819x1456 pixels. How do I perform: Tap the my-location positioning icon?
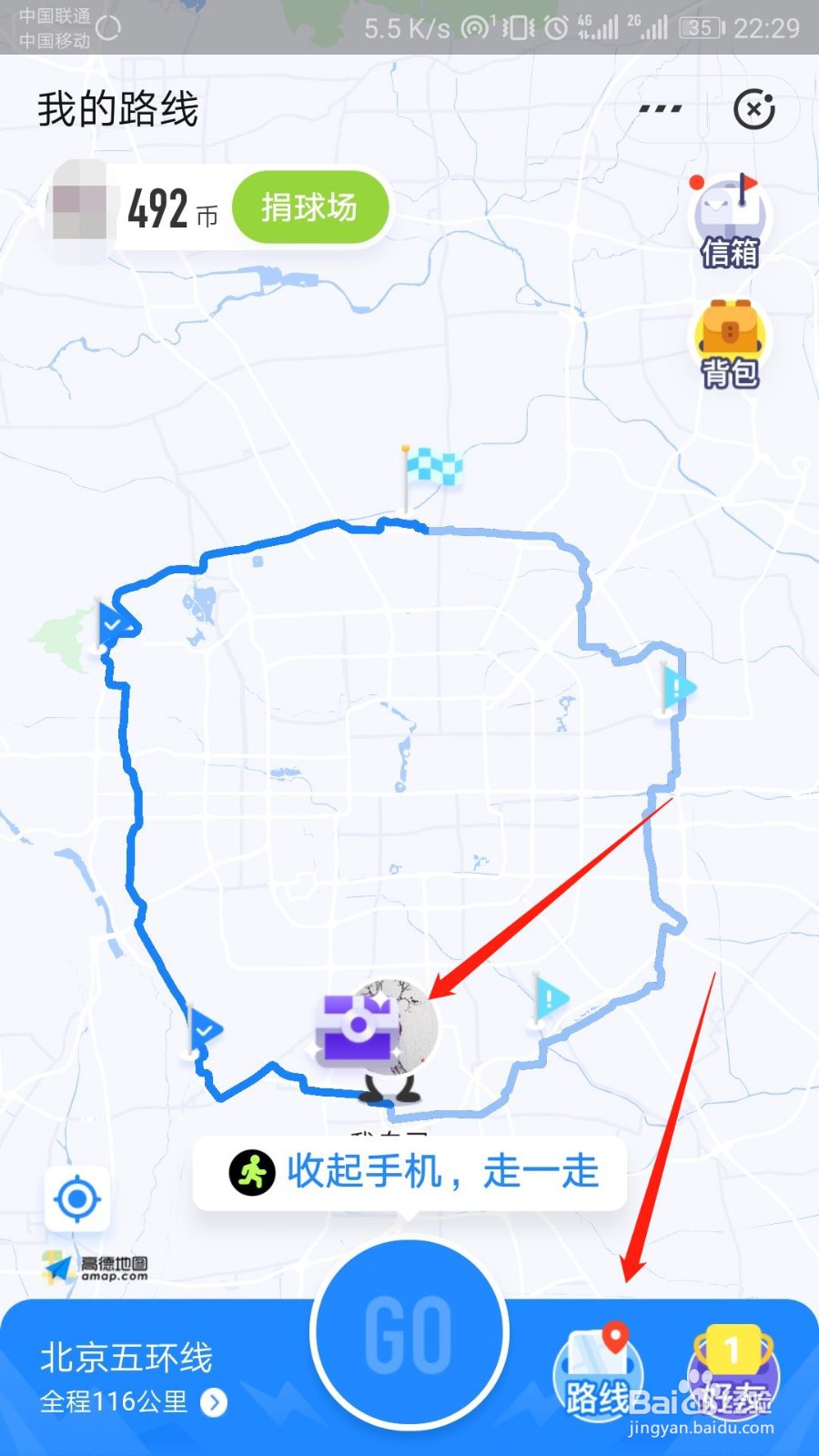pos(78,1199)
